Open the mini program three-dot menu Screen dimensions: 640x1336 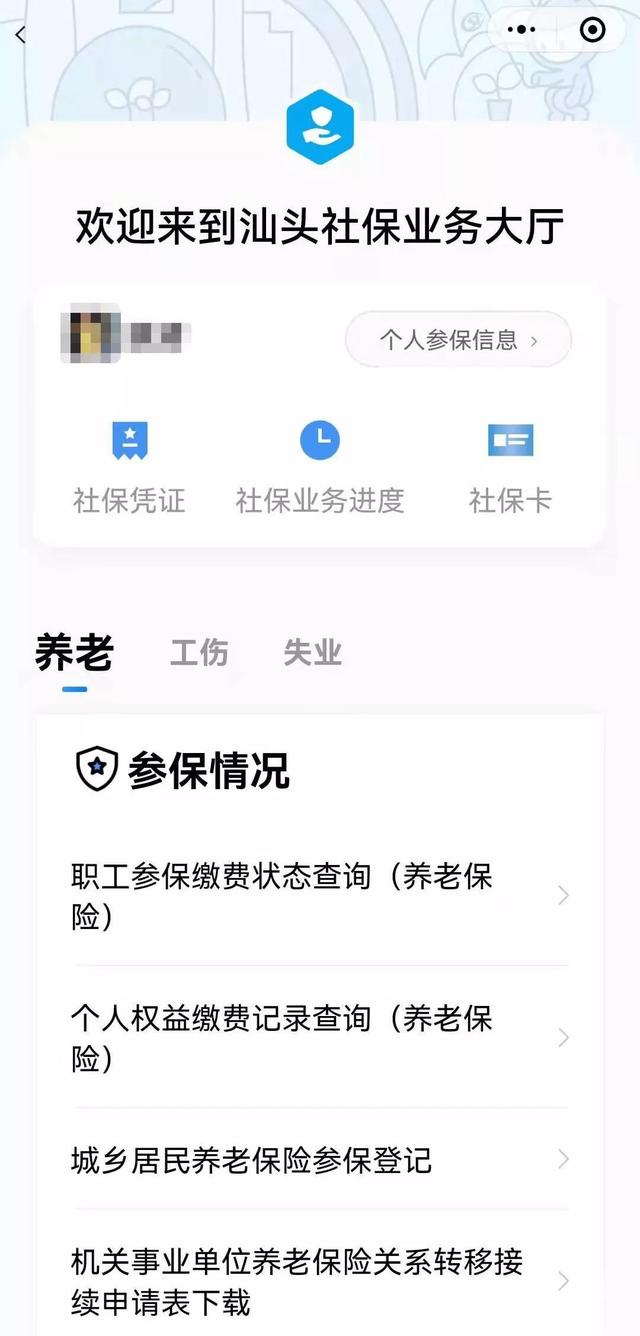[521, 30]
